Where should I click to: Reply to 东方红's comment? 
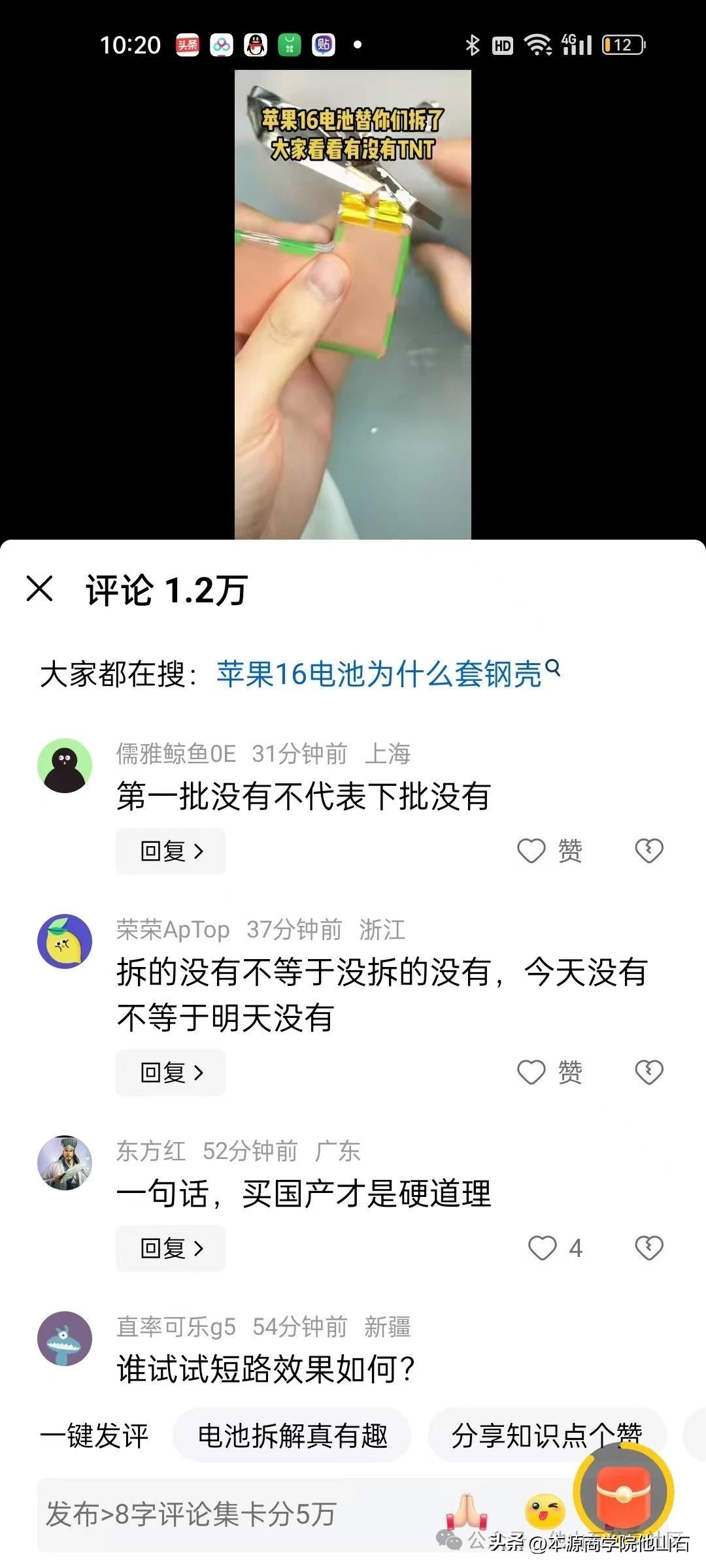171,1248
